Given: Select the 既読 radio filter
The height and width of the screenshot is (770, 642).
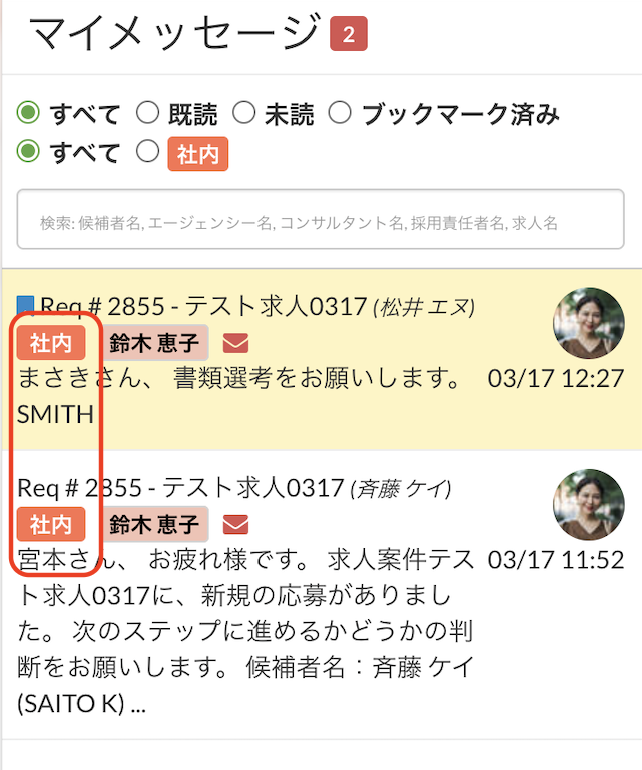Looking at the screenshot, I should [147, 113].
